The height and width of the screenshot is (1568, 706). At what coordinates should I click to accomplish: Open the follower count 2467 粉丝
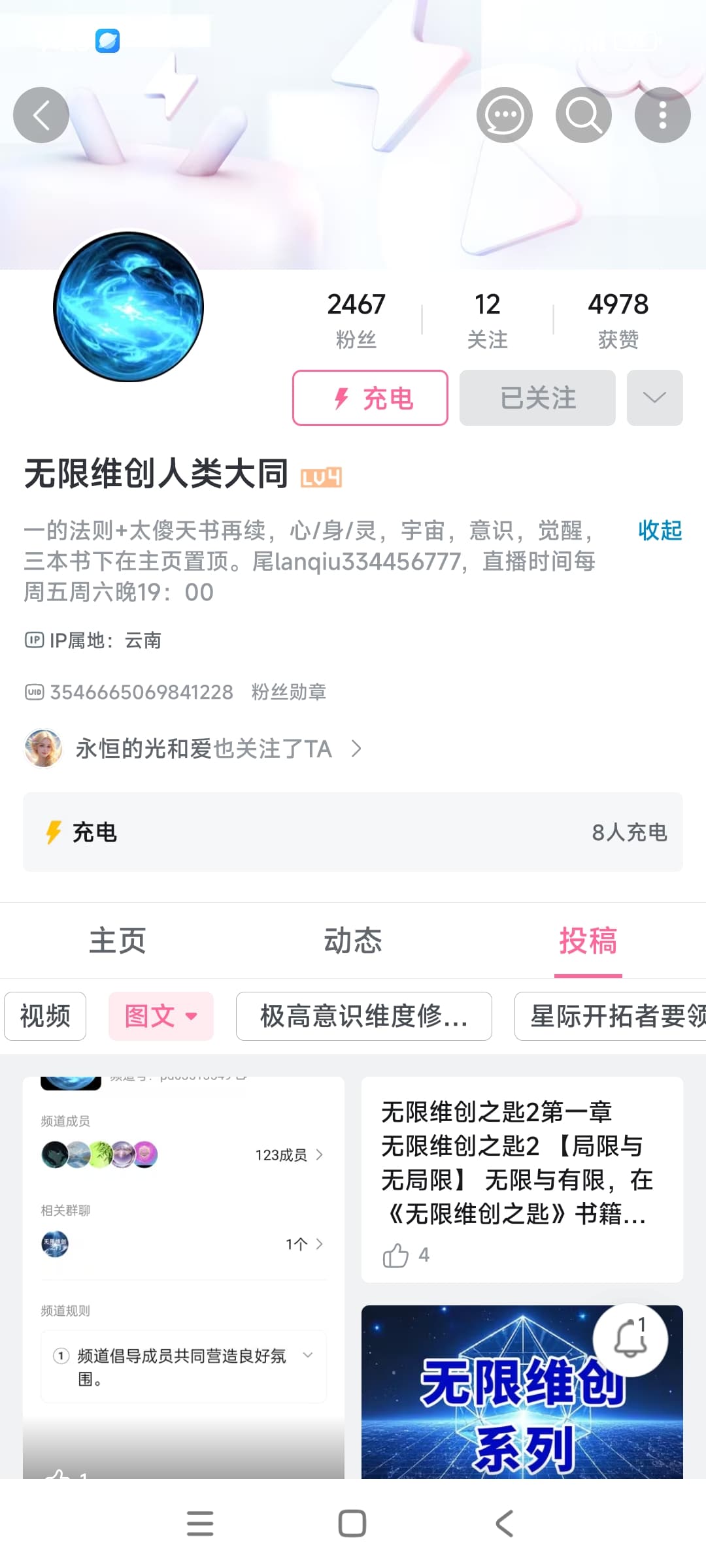pyautogui.click(x=356, y=320)
